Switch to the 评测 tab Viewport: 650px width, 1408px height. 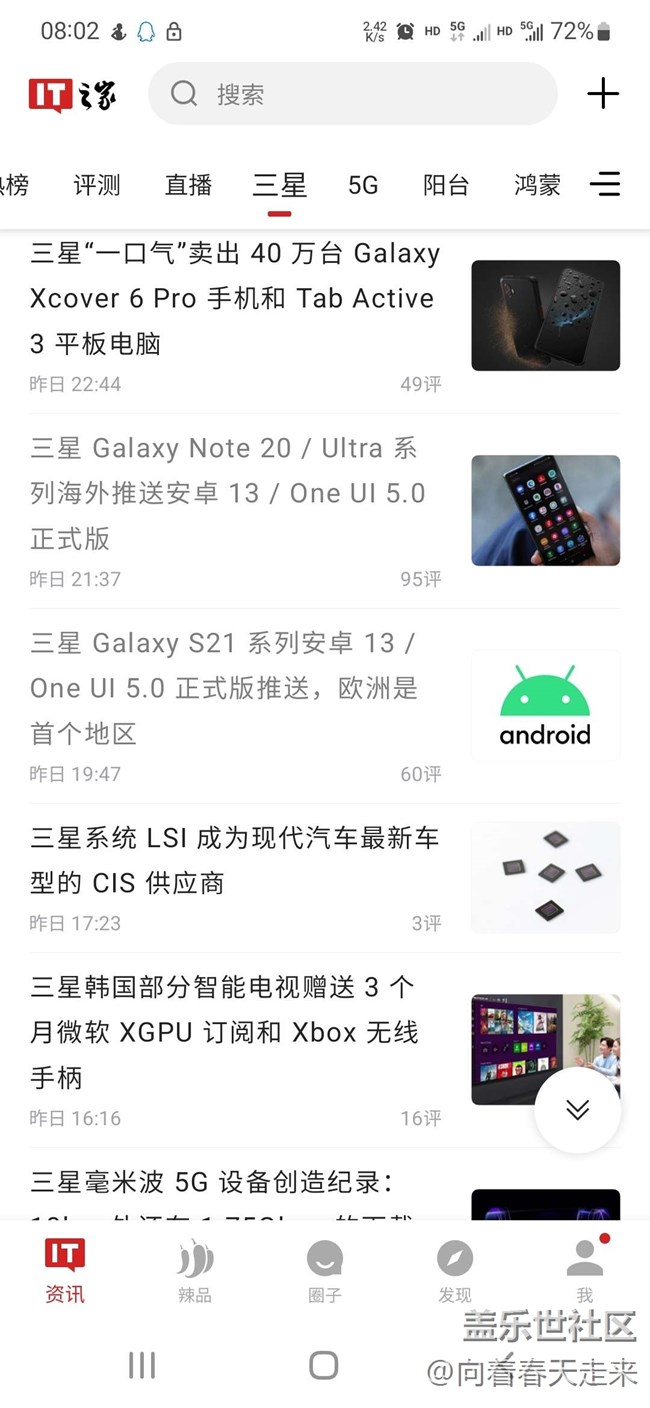(97, 185)
